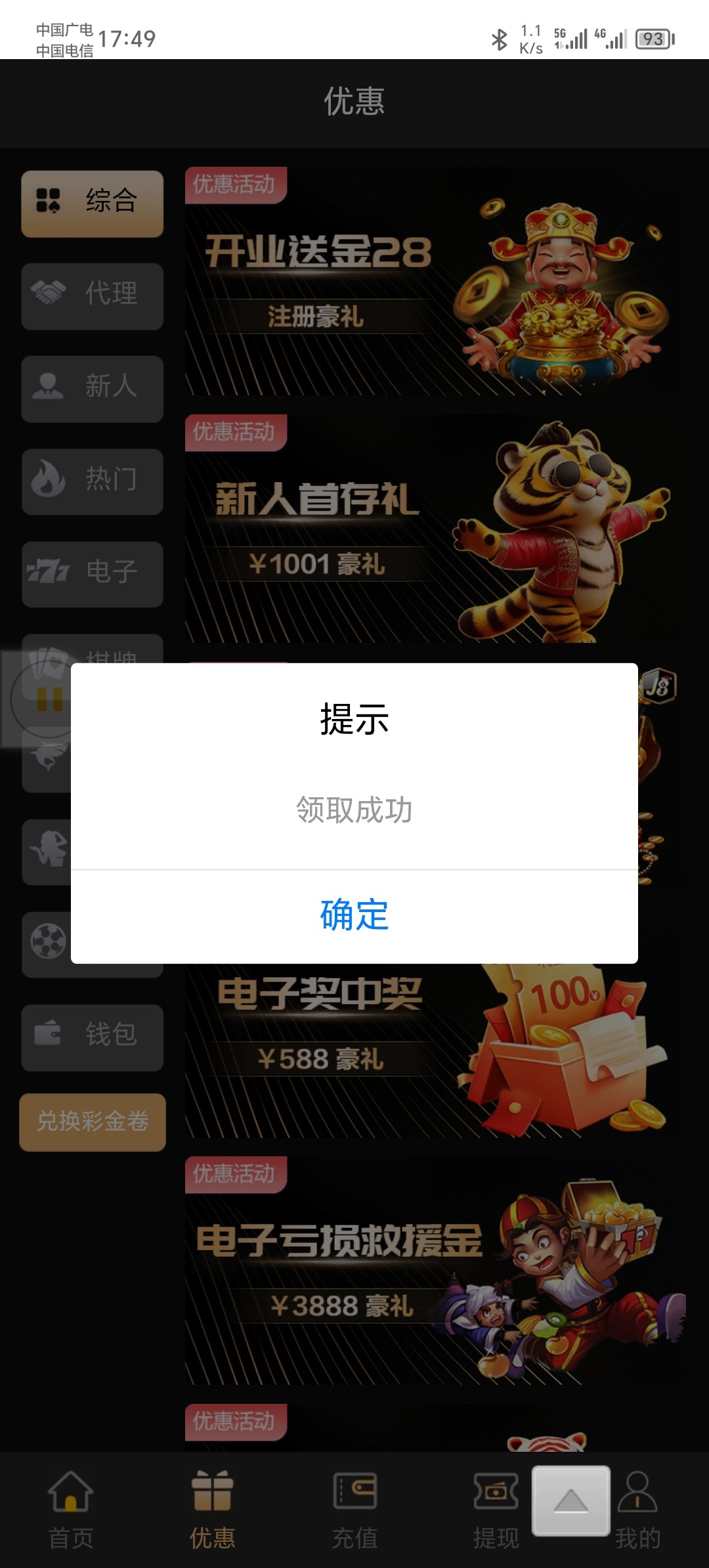Image resolution: width=709 pixels, height=1568 pixels.
Task: Switch to the 代理 category
Action: click(93, 296)
